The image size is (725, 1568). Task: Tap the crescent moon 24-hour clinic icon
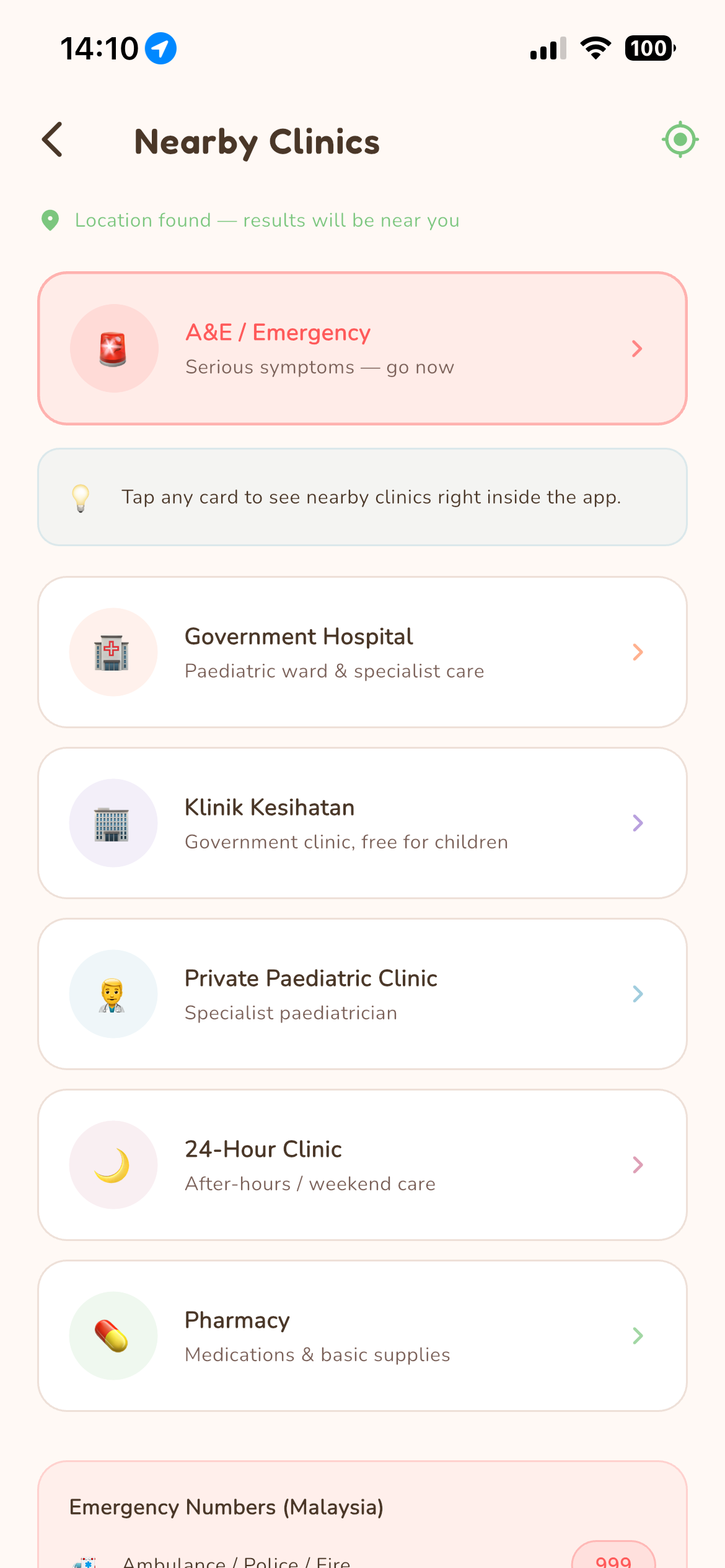tap(113, 1164)
